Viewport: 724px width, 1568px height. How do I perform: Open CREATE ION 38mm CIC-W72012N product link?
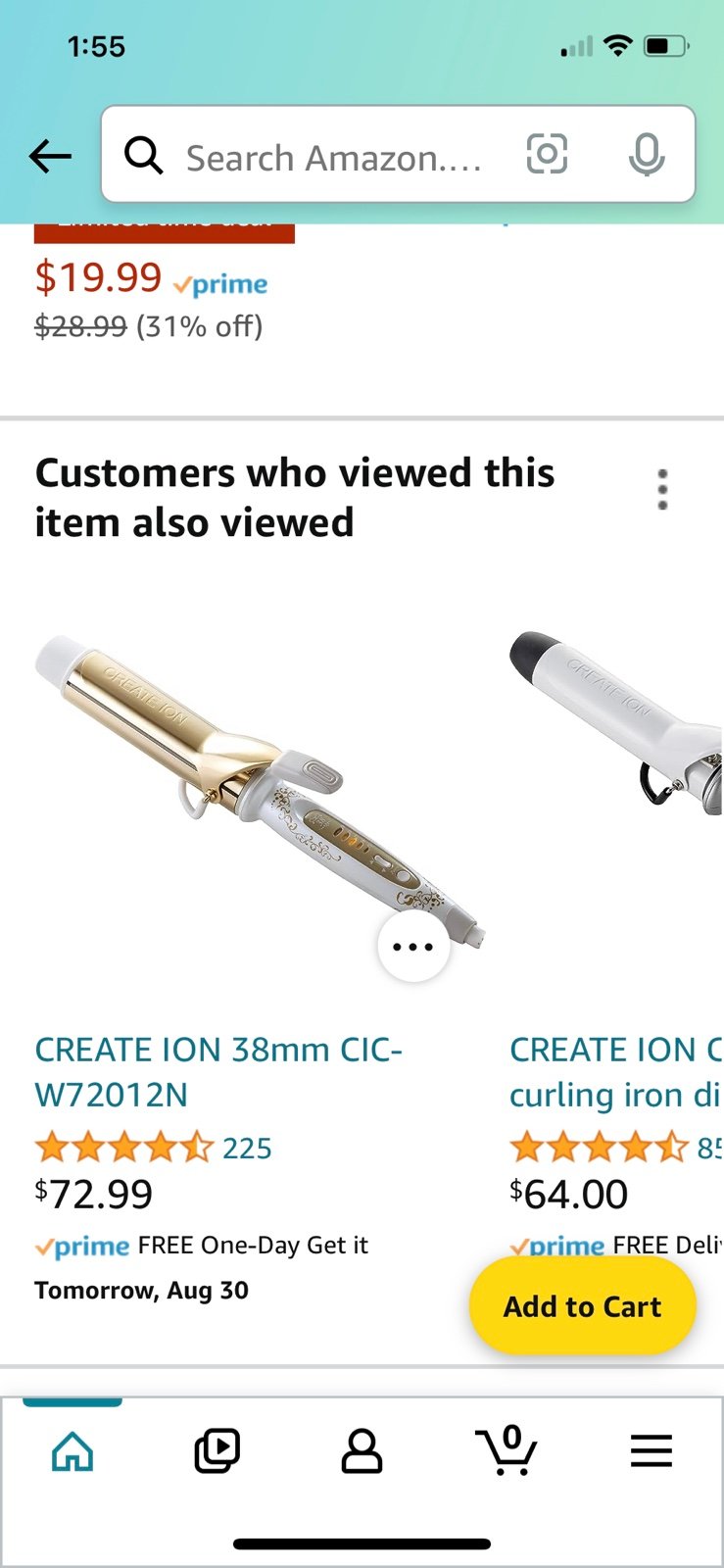[x=218, y=1072]
